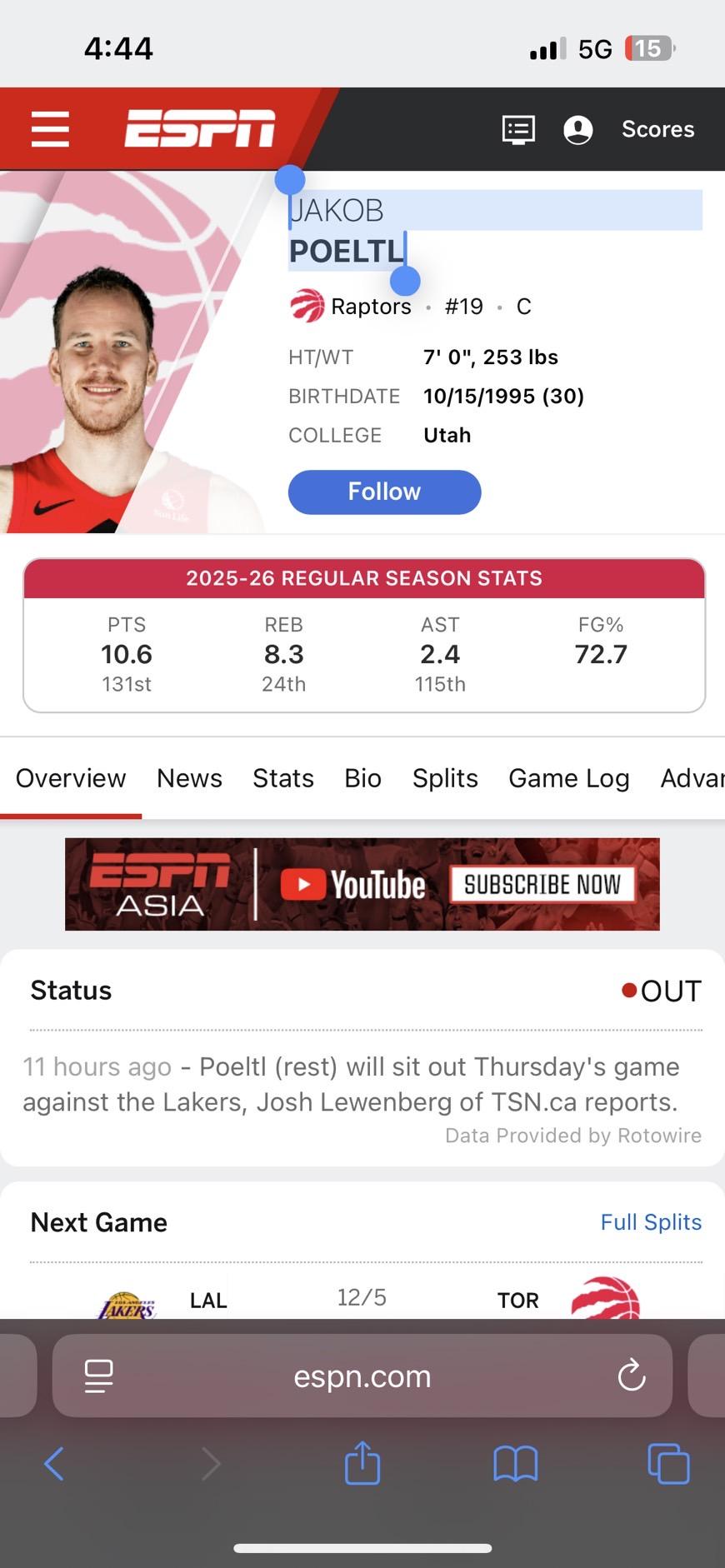Switch to the Bio tab
This screenshot has width=725, height=1568.
tap(362, 778)
